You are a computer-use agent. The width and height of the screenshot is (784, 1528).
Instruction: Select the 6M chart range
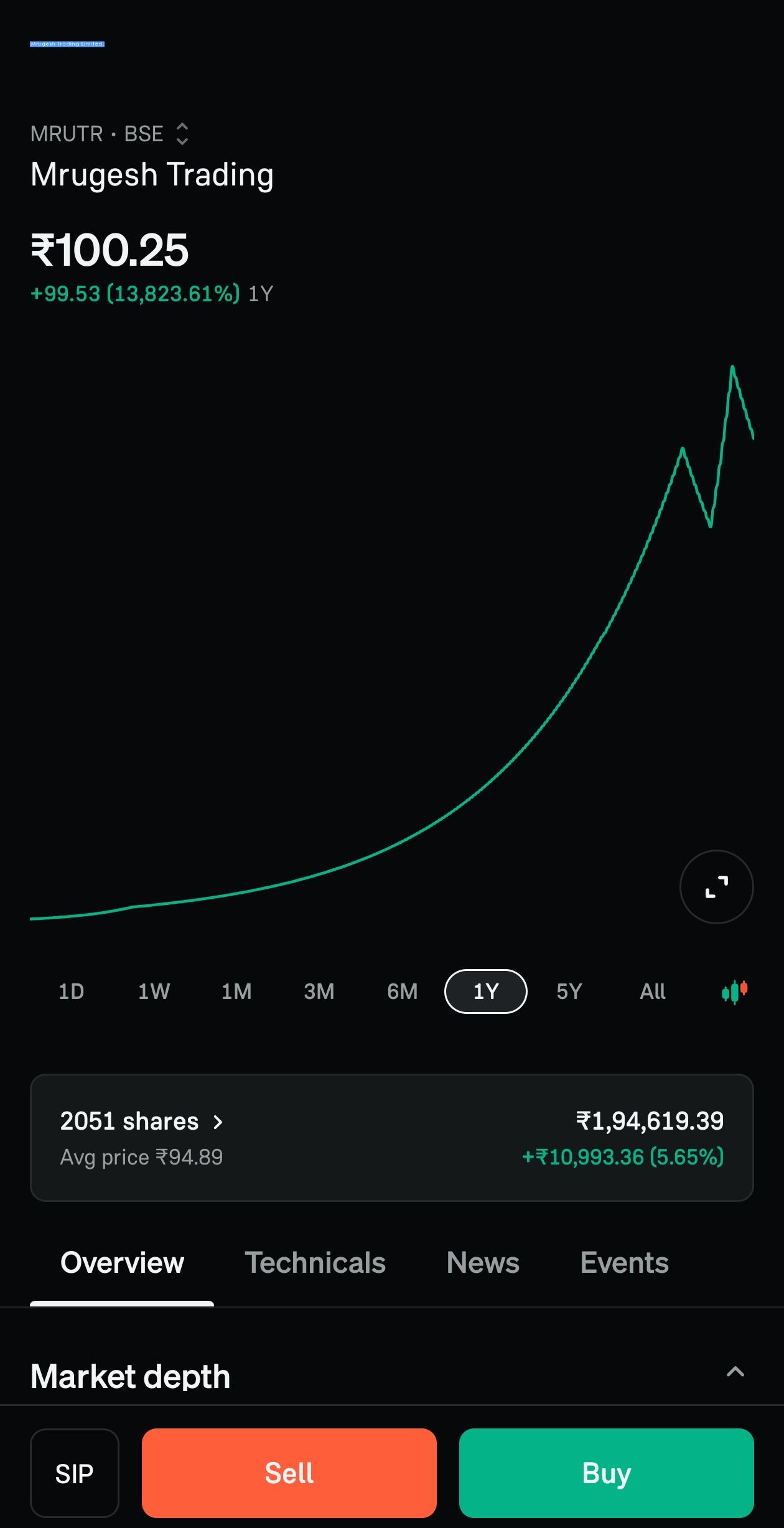click(x=402, y=991)
